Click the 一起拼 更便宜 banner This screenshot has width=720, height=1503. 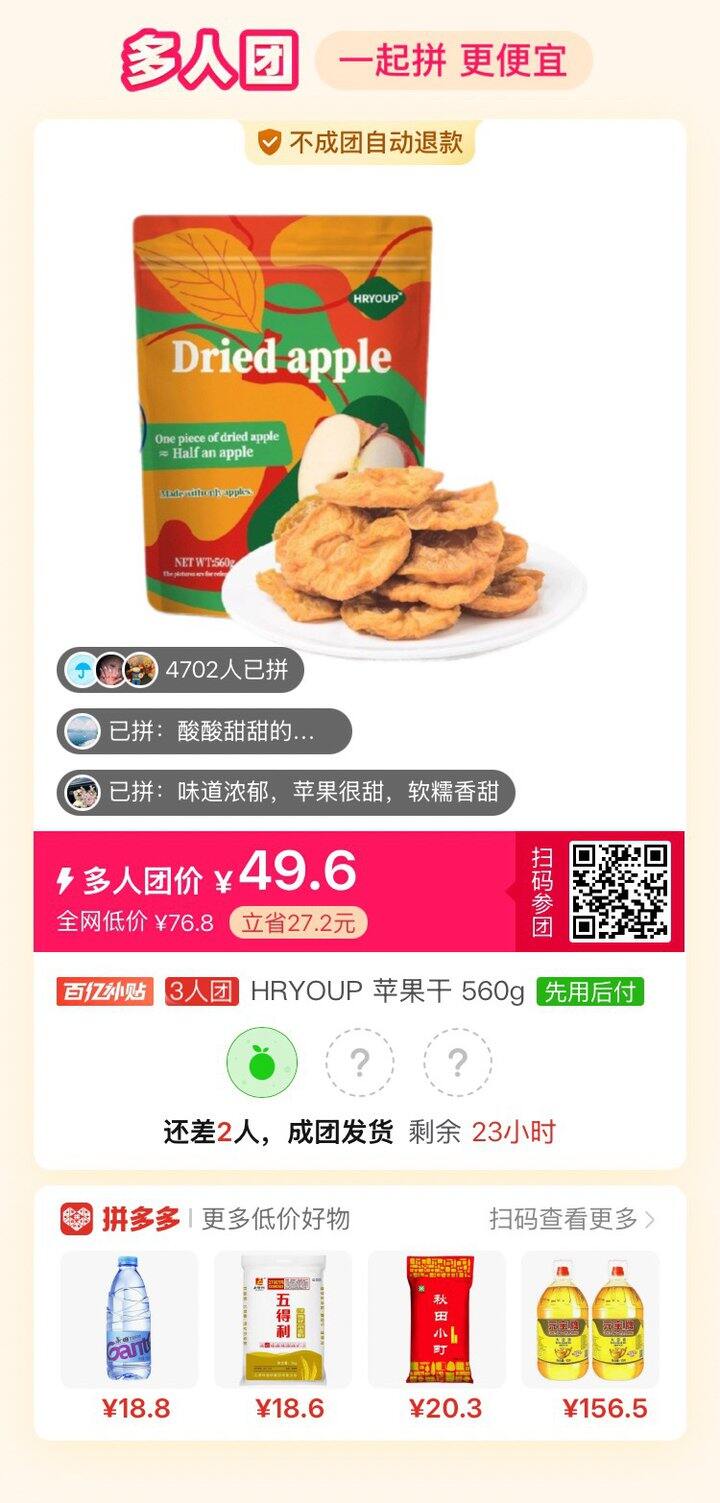coord(452,58)
